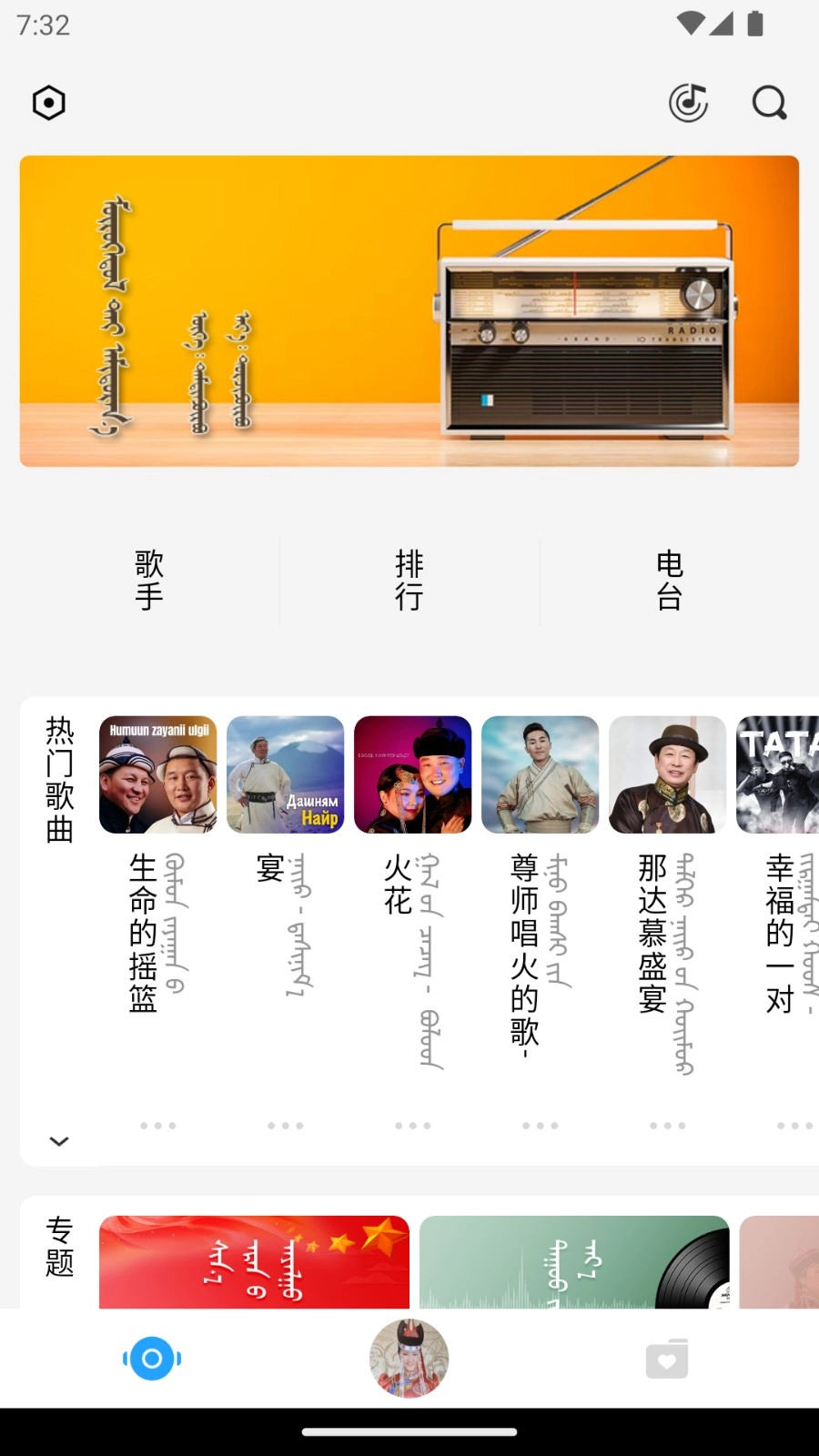Open the more options dots under 火花
The height and width of the screenshot is (1456, 819).
click(412, 1125)
